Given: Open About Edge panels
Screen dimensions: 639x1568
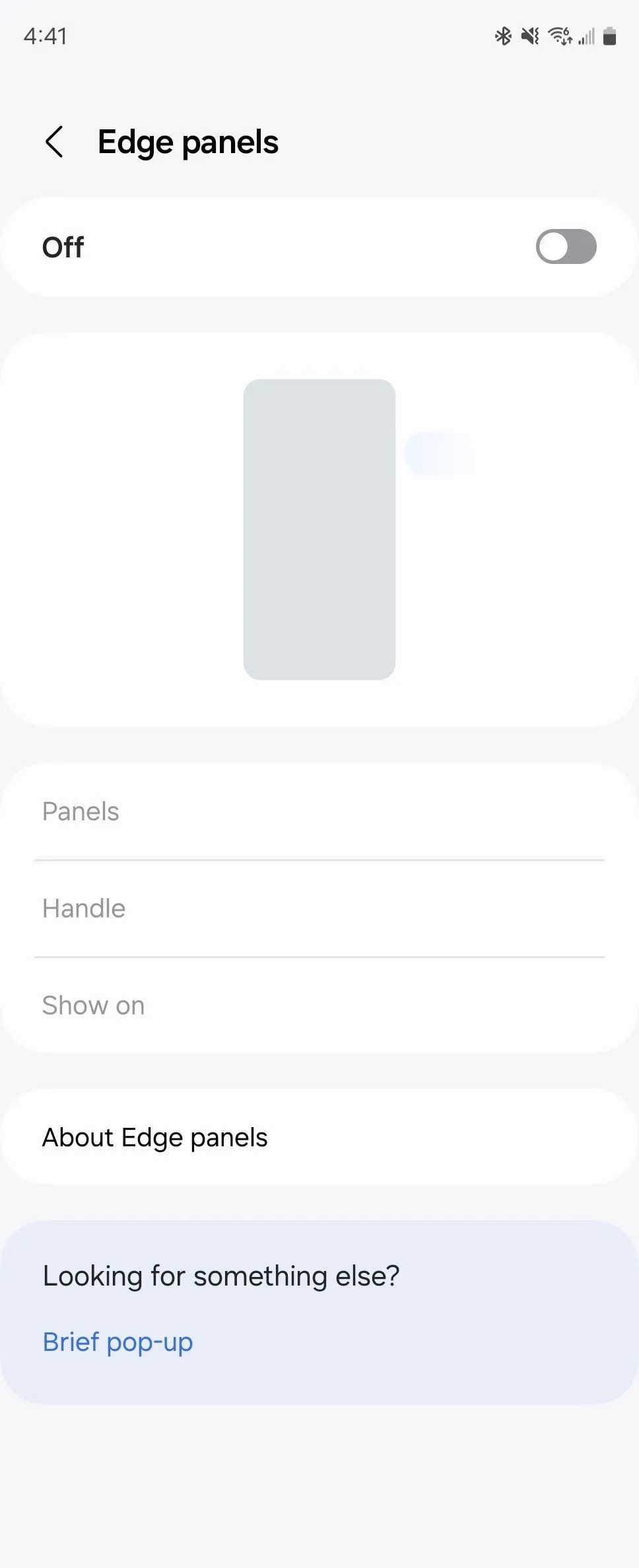Looking at the screenshot, I should 155,1137.
